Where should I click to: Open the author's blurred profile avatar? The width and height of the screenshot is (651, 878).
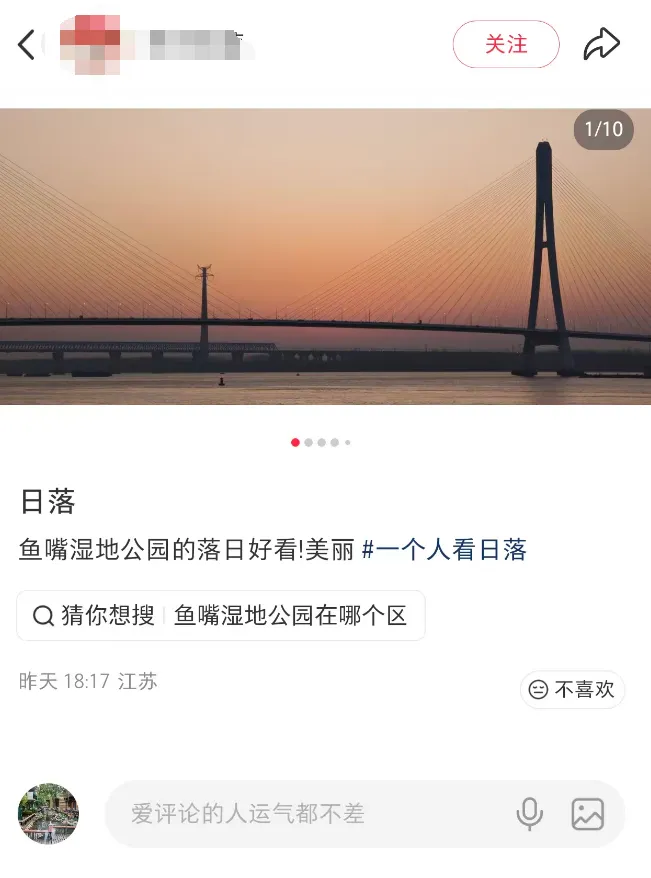(x=90, y=45)
